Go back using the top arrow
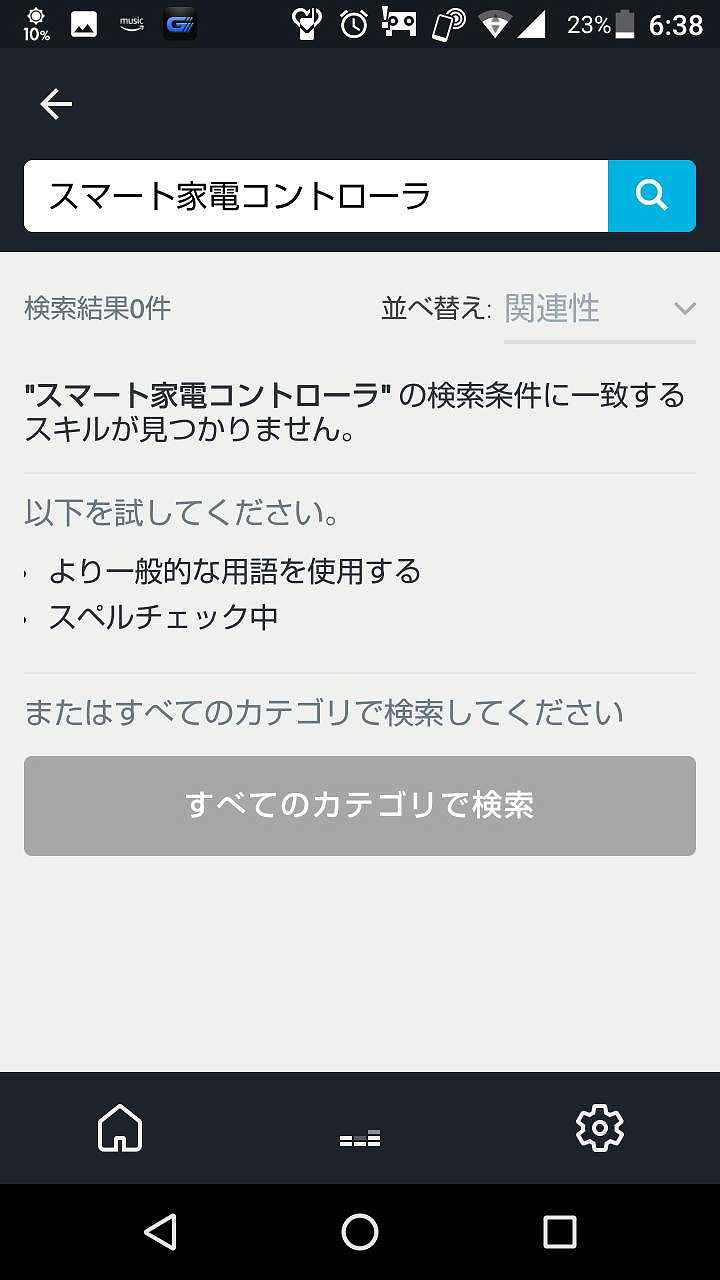 pyautogui.click(x=56, y=104)
